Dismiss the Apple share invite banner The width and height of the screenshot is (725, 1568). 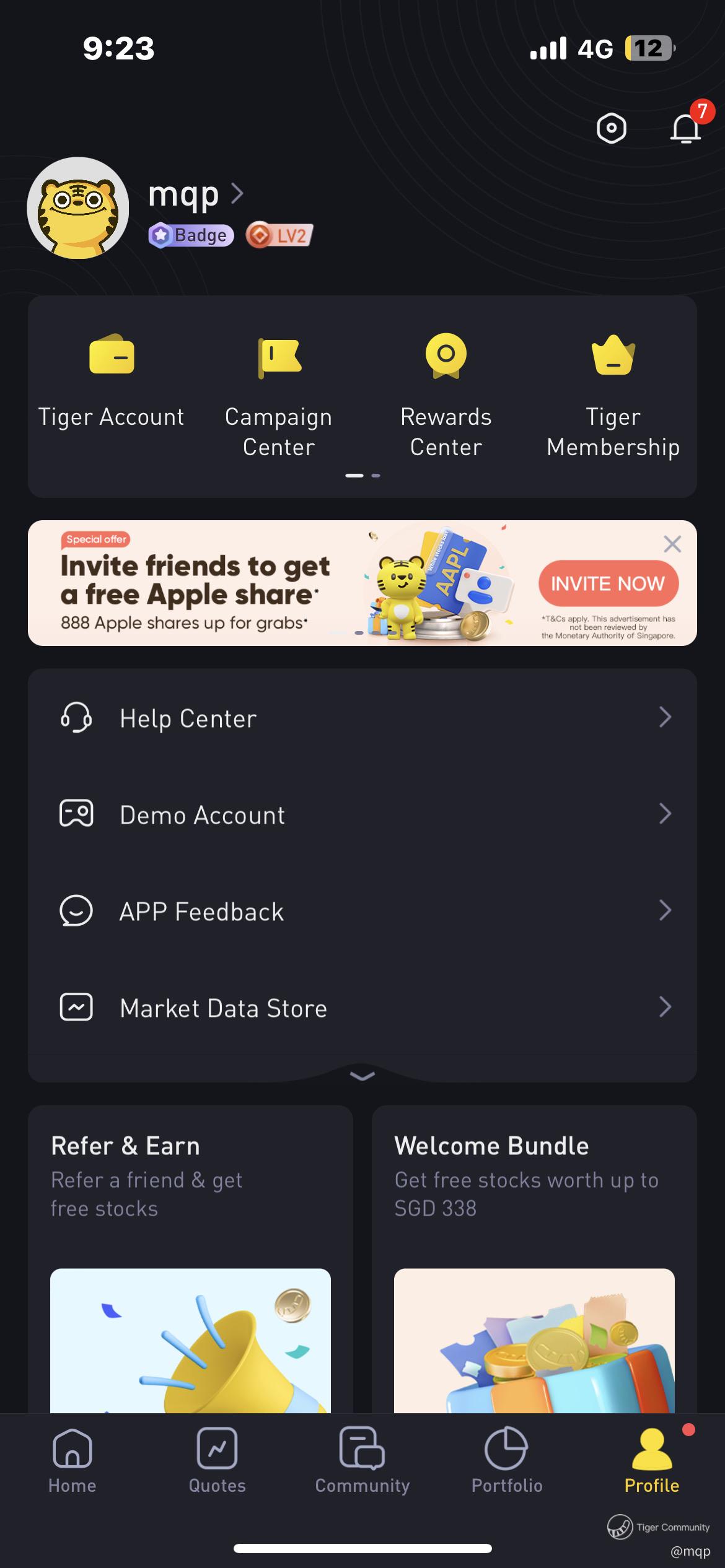672,544
